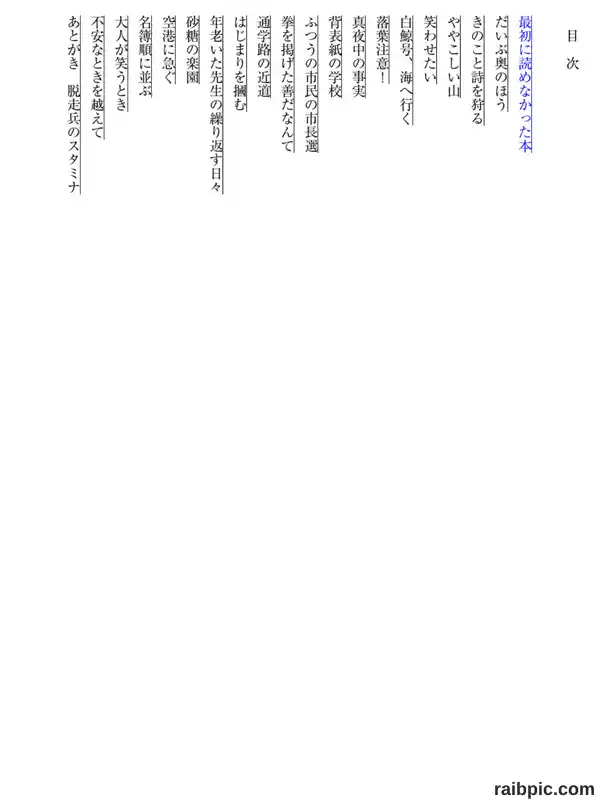Jump to 空港に急ぐ
This screenshot has height=800, width=600.
pos(168,50)
